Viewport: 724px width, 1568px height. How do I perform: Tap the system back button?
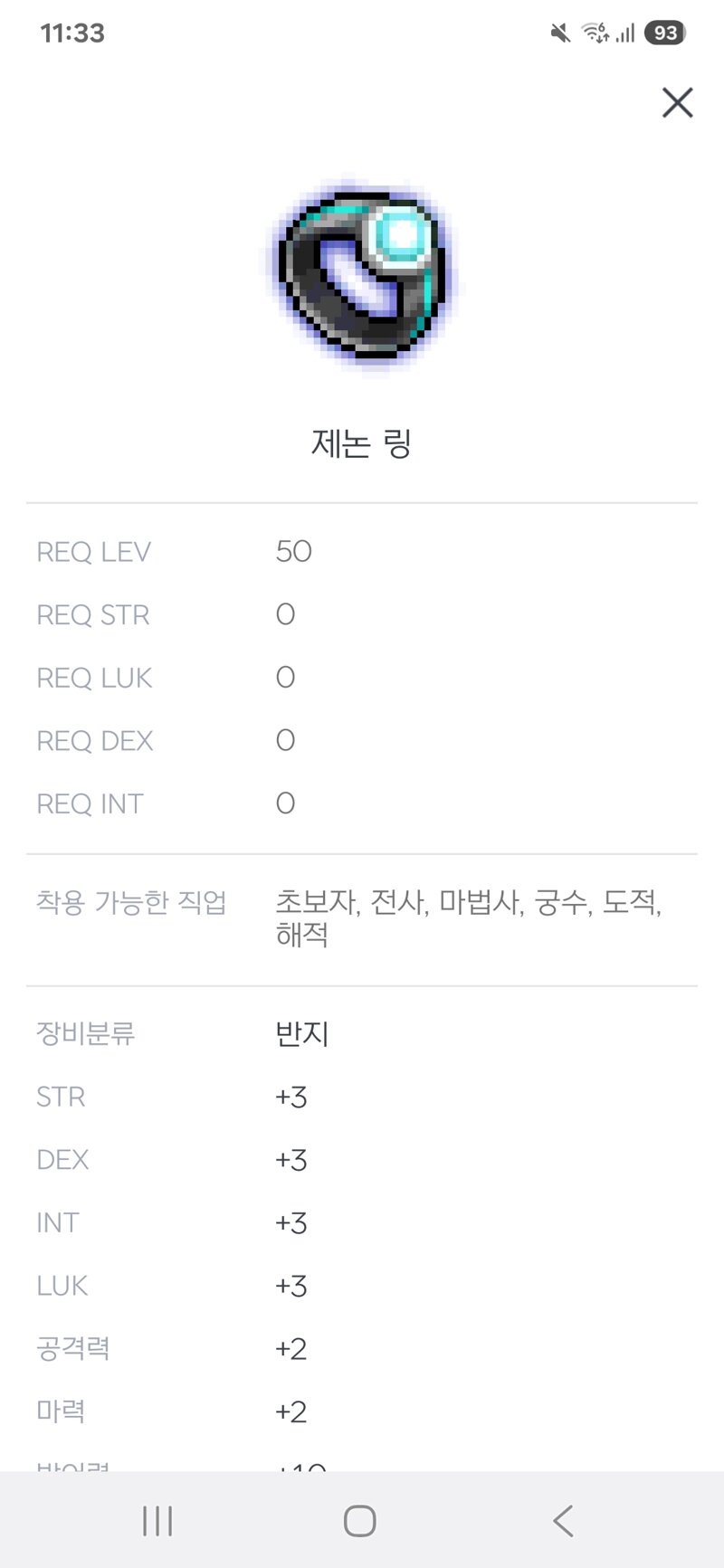point(563,1521)
